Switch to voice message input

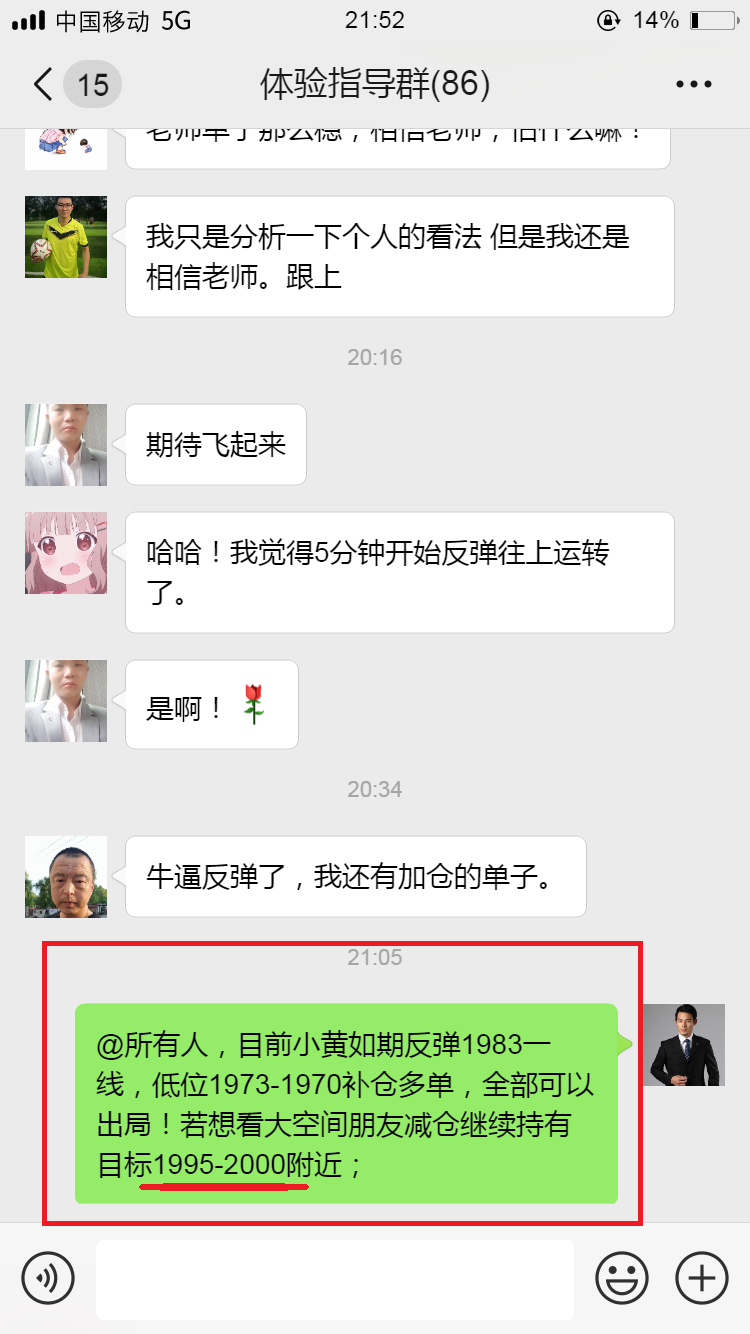point(48,1277)
